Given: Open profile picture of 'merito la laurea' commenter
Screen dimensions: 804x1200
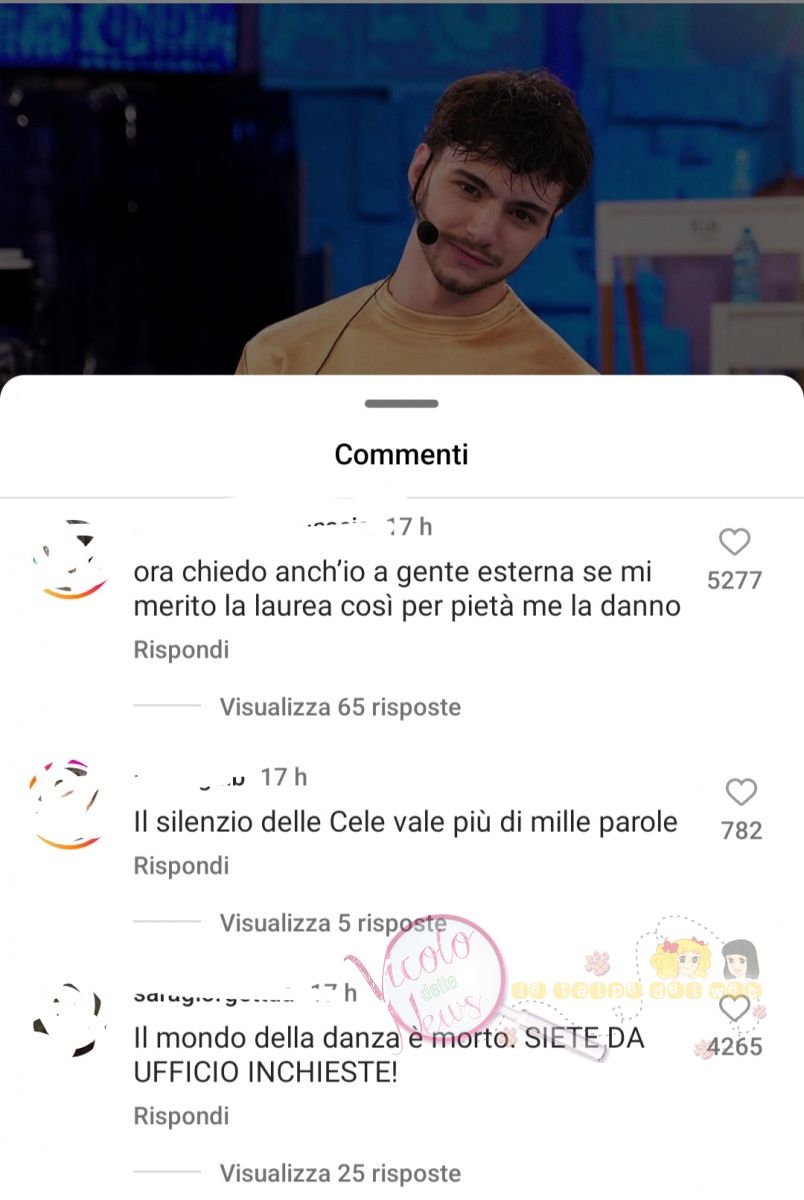Looking at the screenshot, I should coord(69,562).
